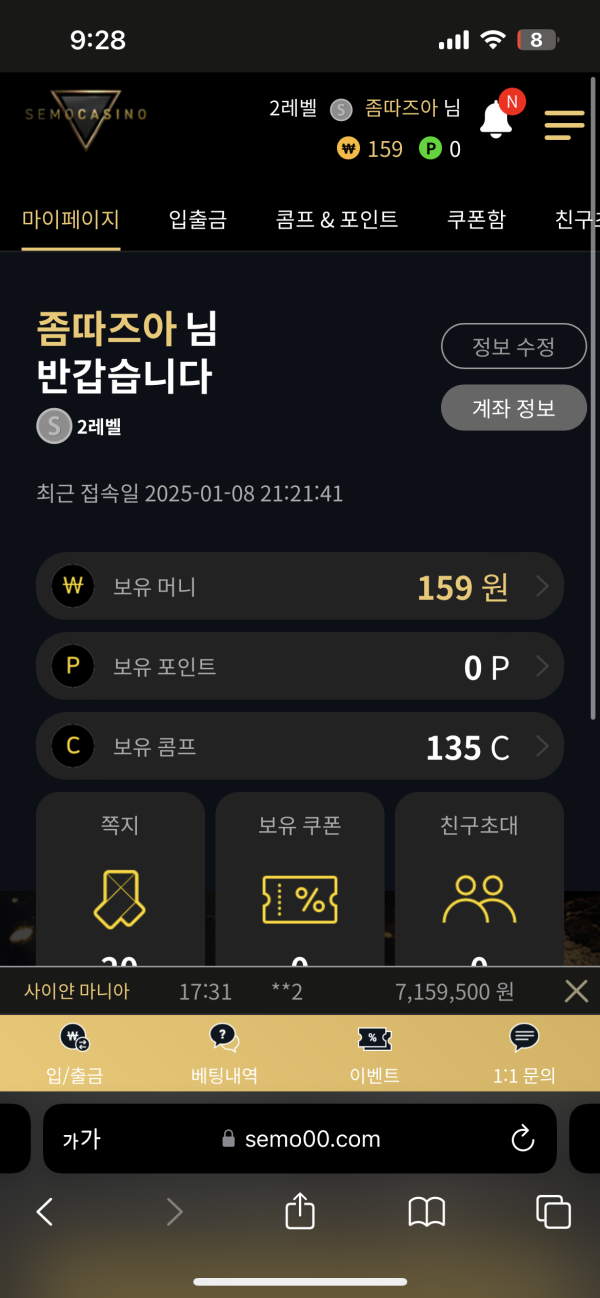Open the 친구초대 card

click(x=479, y=880)
